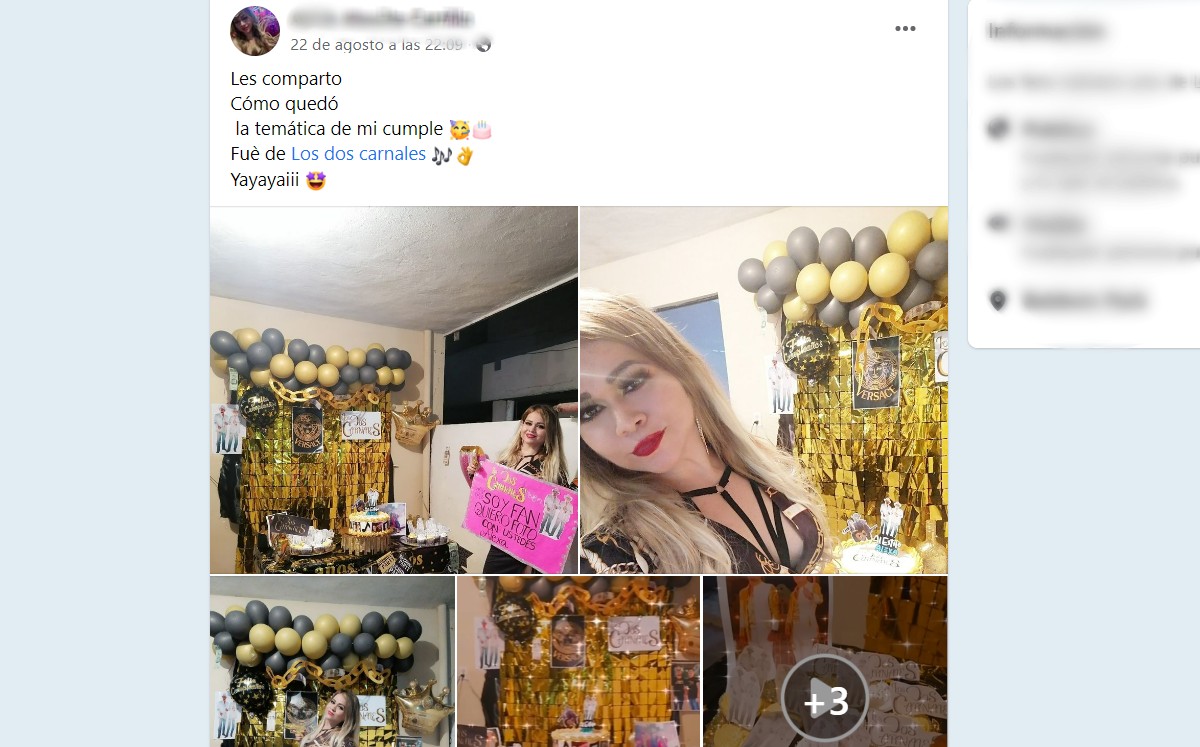This screenshot has width=1200, height=747.
Task: Open the close-up selfie photo
Action: pos(764,390)
